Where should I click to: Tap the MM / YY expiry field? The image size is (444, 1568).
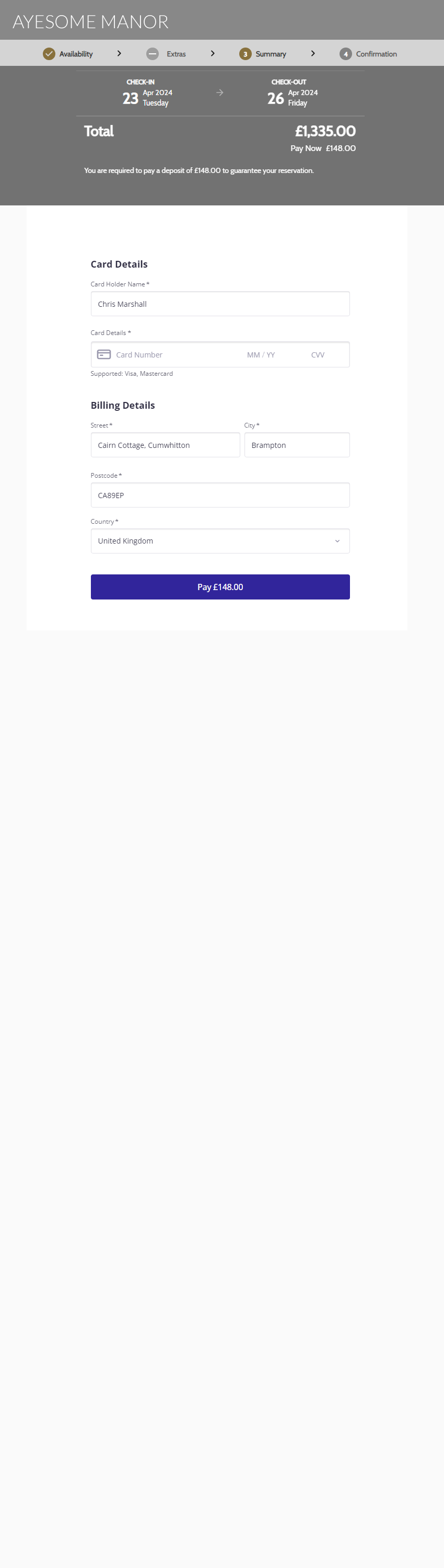coord(261,355)
